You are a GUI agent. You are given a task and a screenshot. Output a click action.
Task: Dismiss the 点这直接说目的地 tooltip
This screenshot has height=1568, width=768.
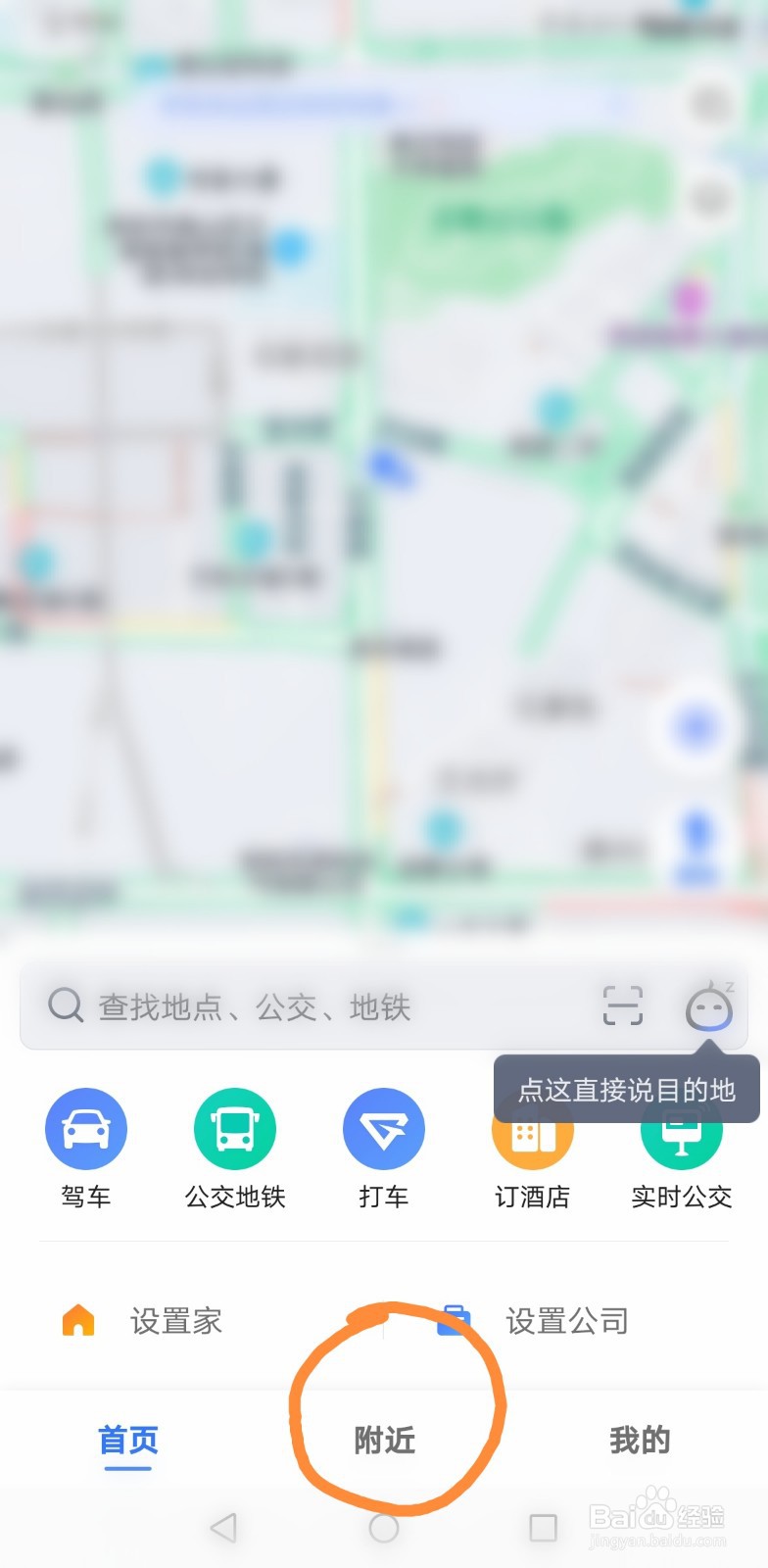tap(625, 1088)
